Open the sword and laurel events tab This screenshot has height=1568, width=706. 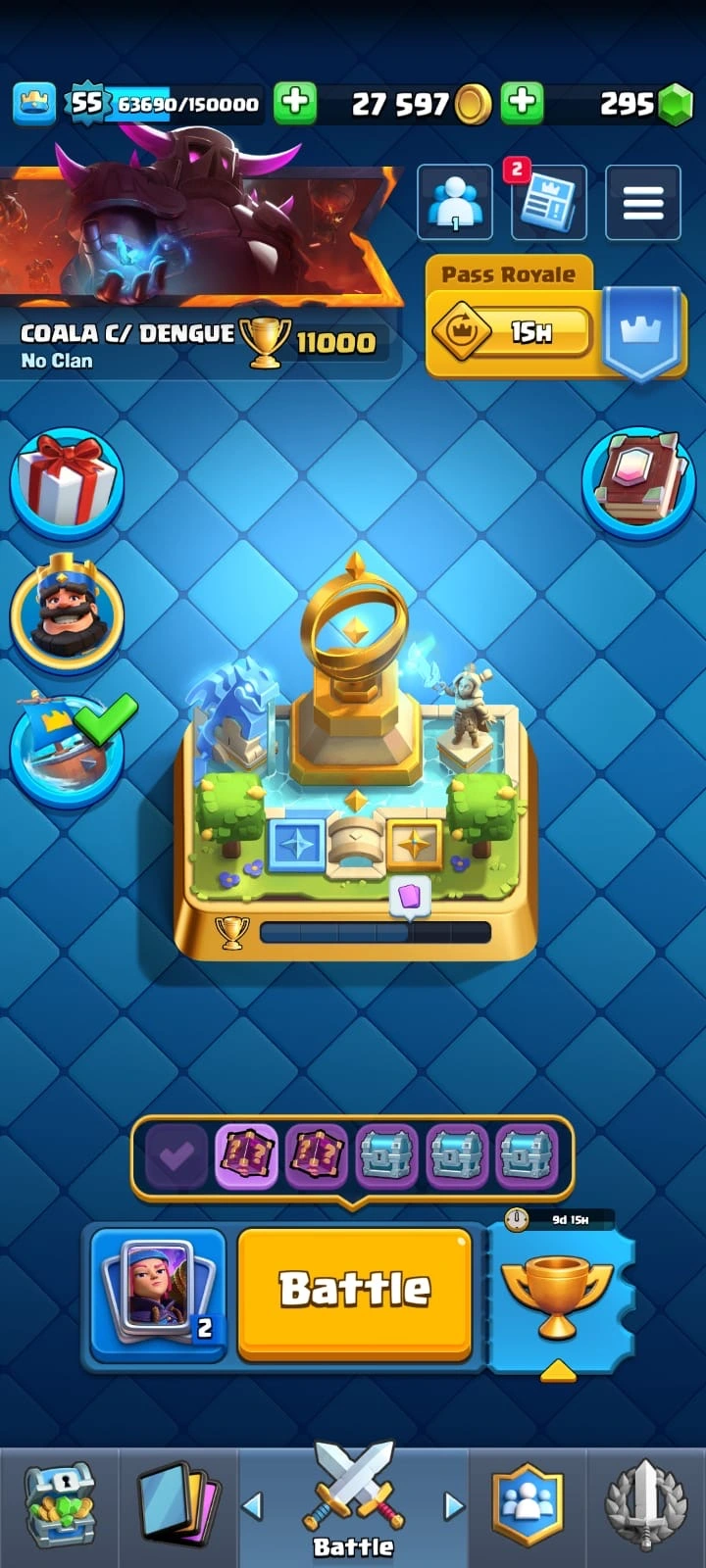tap(645, 1507)
